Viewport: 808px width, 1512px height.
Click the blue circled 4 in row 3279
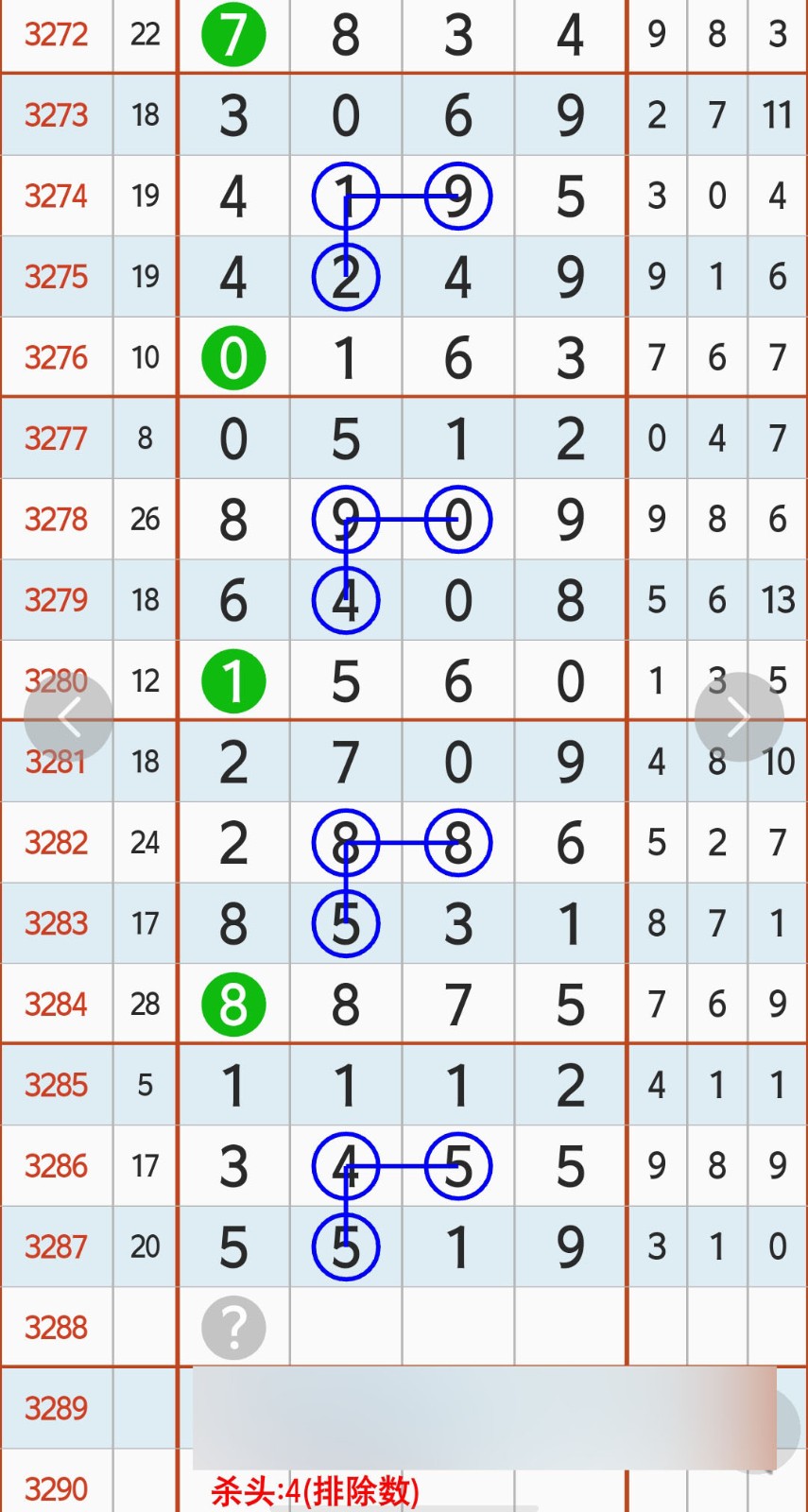click(346, 599)
